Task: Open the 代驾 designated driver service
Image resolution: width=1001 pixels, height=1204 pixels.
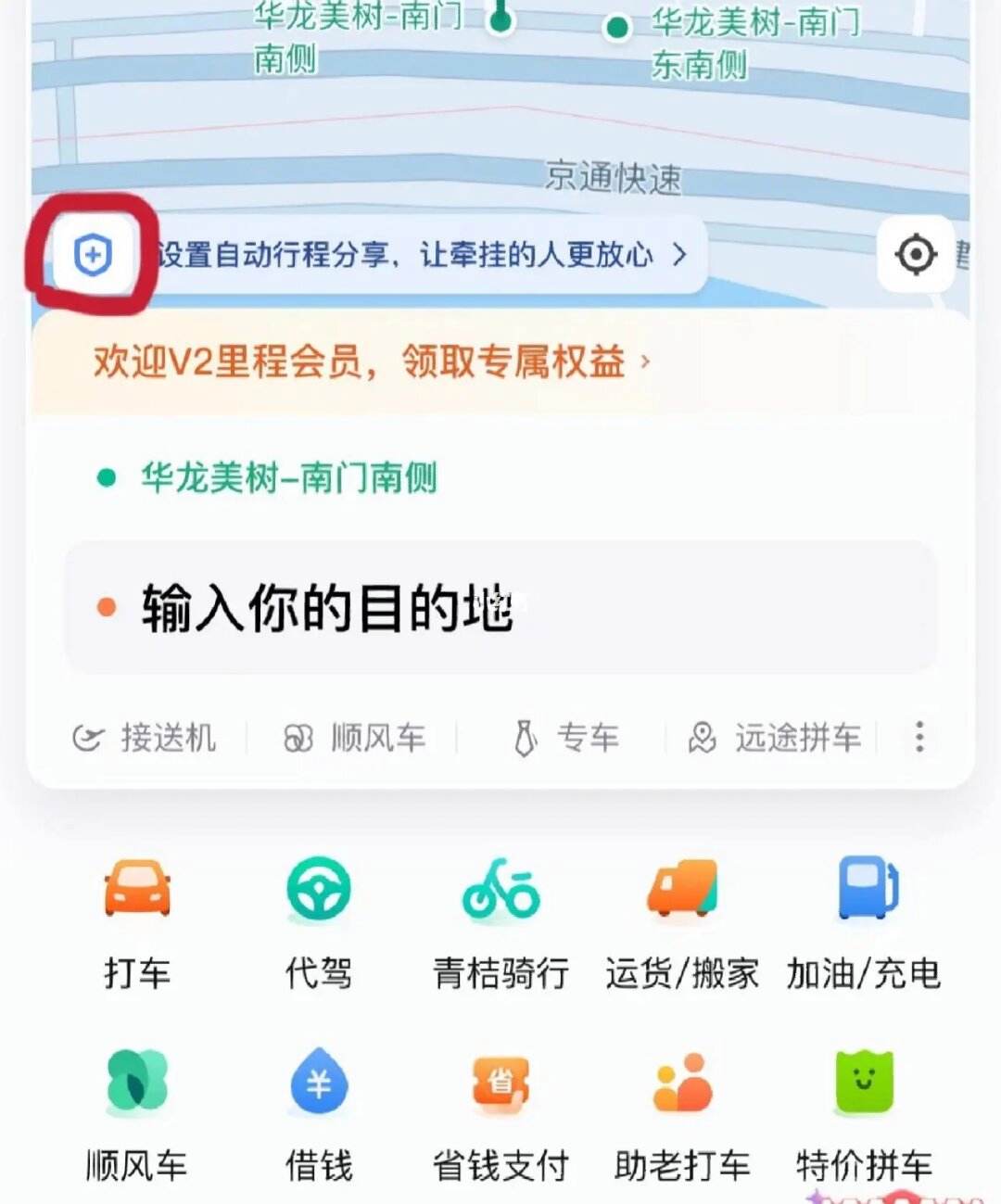Action: 318,920
